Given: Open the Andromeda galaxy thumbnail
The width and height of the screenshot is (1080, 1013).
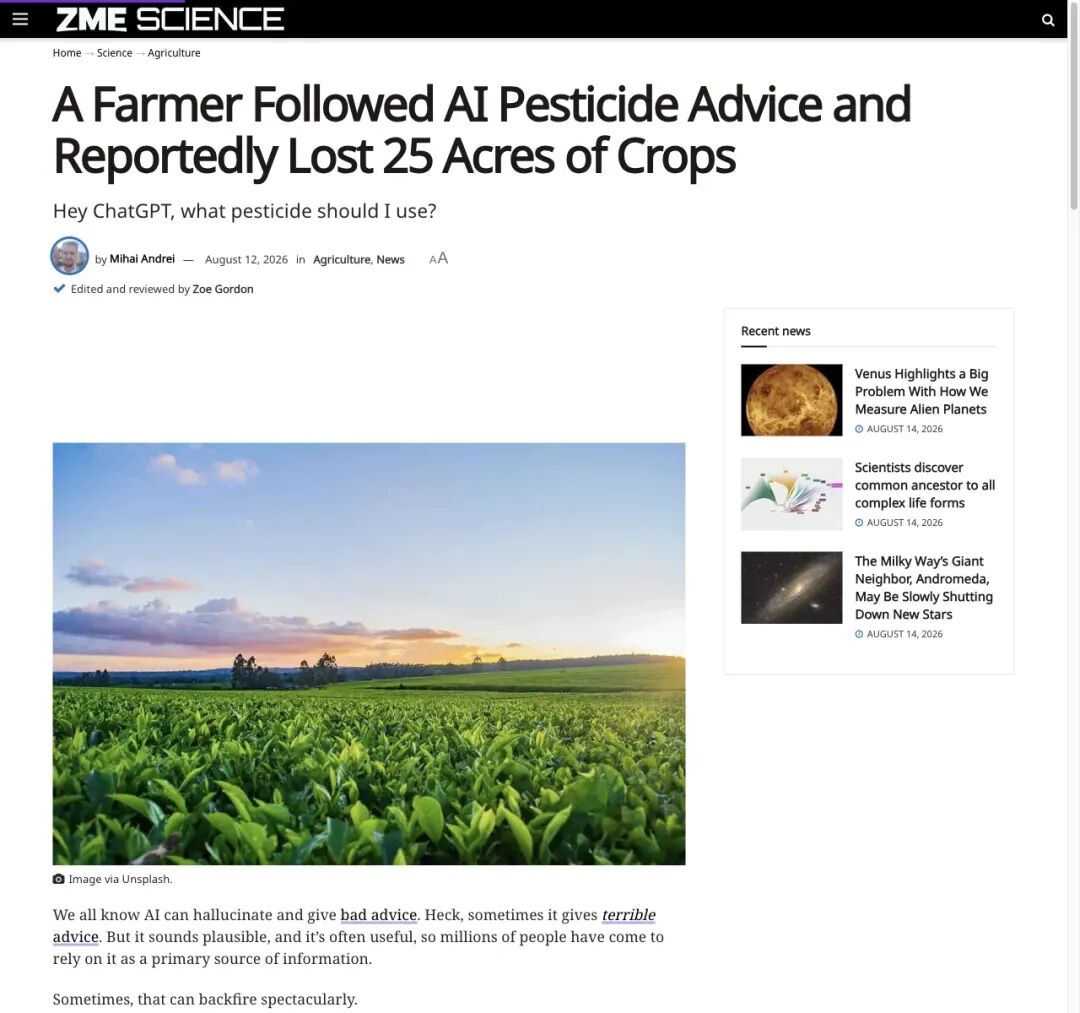Looking at the screenshot, I should (x=791, y=587).
